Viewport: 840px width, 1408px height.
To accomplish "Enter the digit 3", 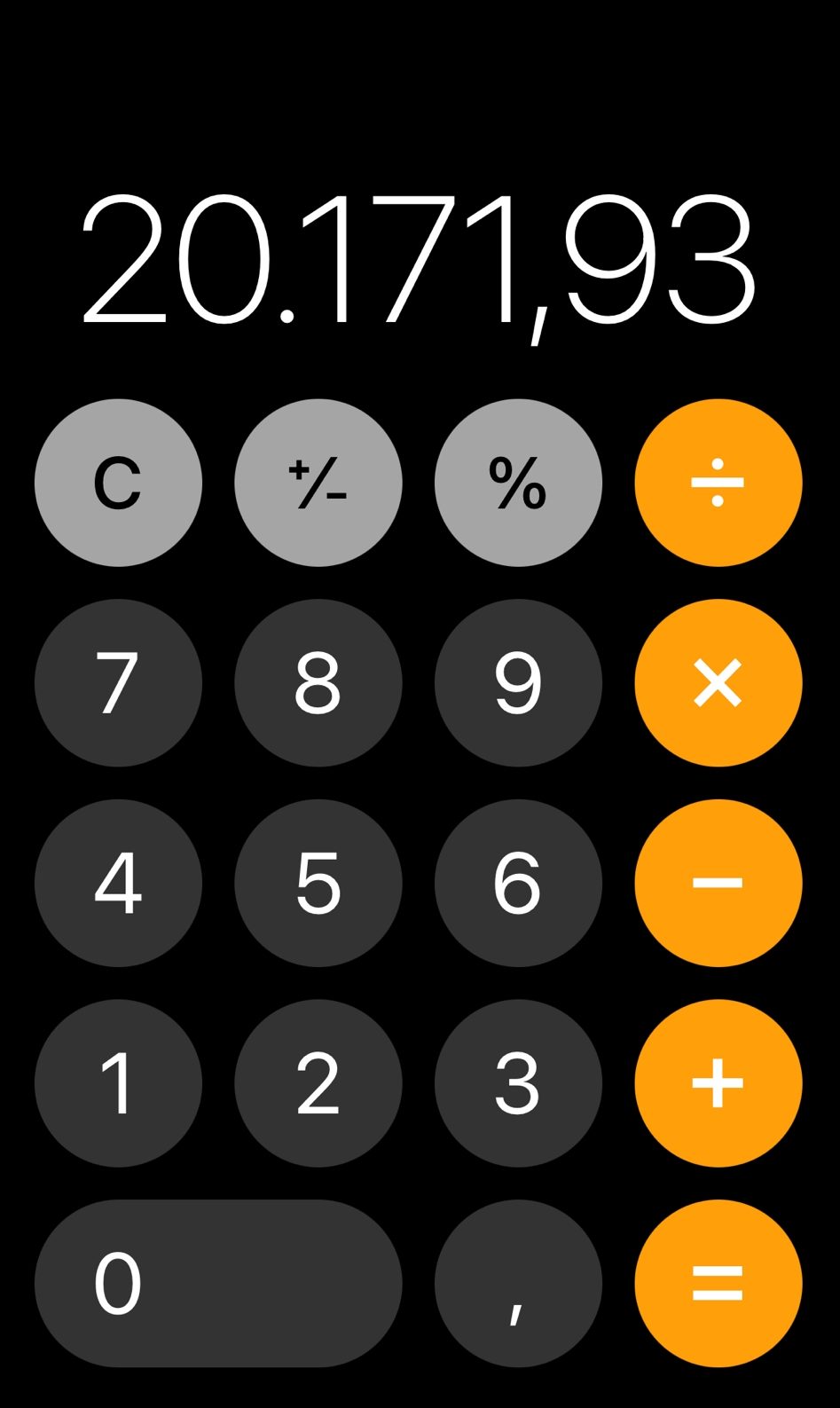I will (x=518, y=1083).
